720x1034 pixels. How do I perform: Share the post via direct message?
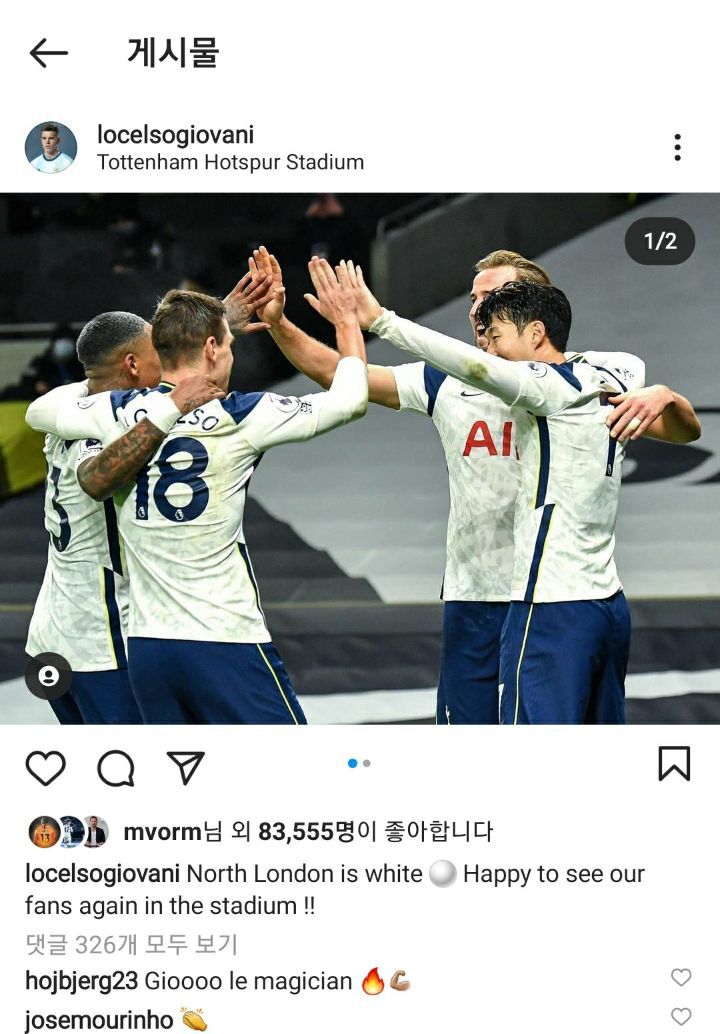coord(186,767)
